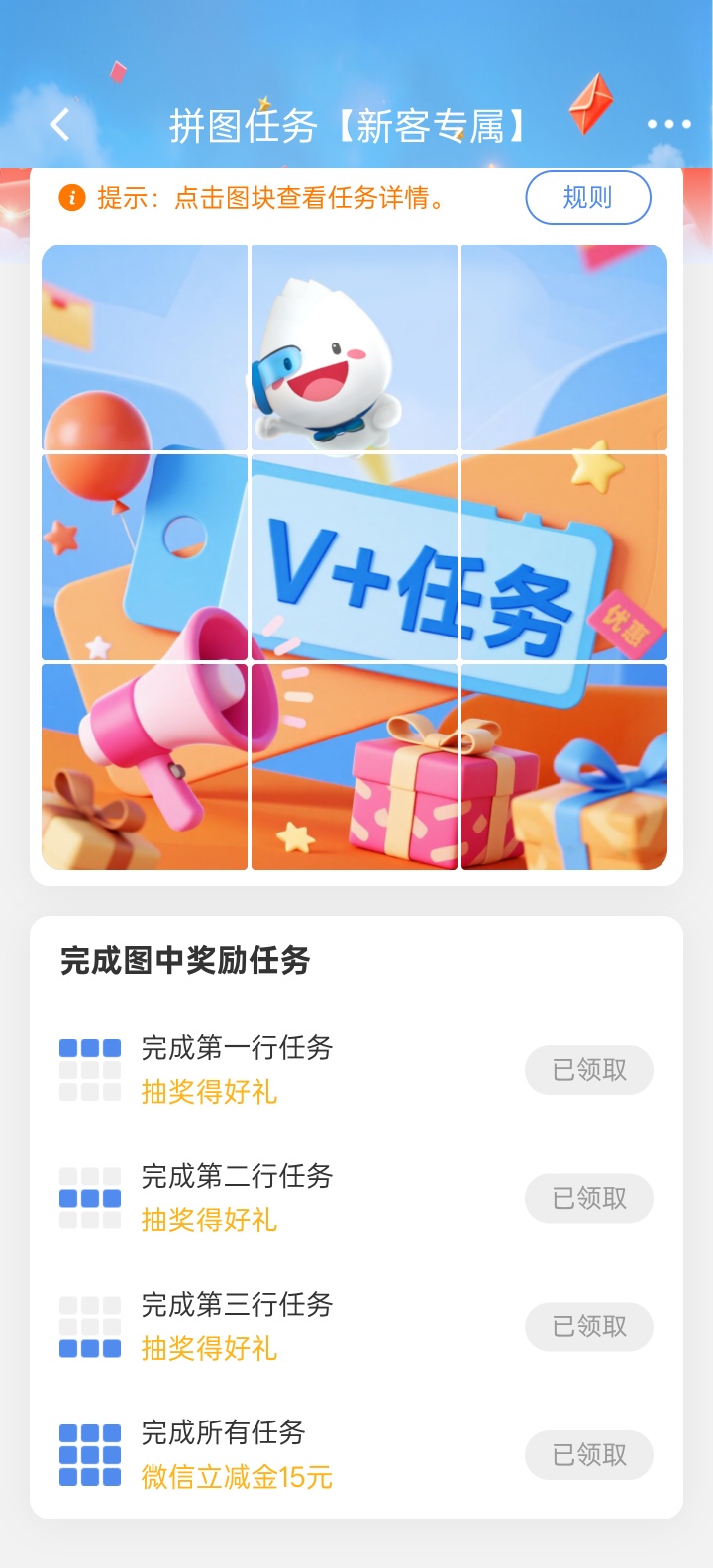View the puzzle piece with the 优惠 tag
The width and height of the screenshot is (713, 1568).
(x=564, y=557)
